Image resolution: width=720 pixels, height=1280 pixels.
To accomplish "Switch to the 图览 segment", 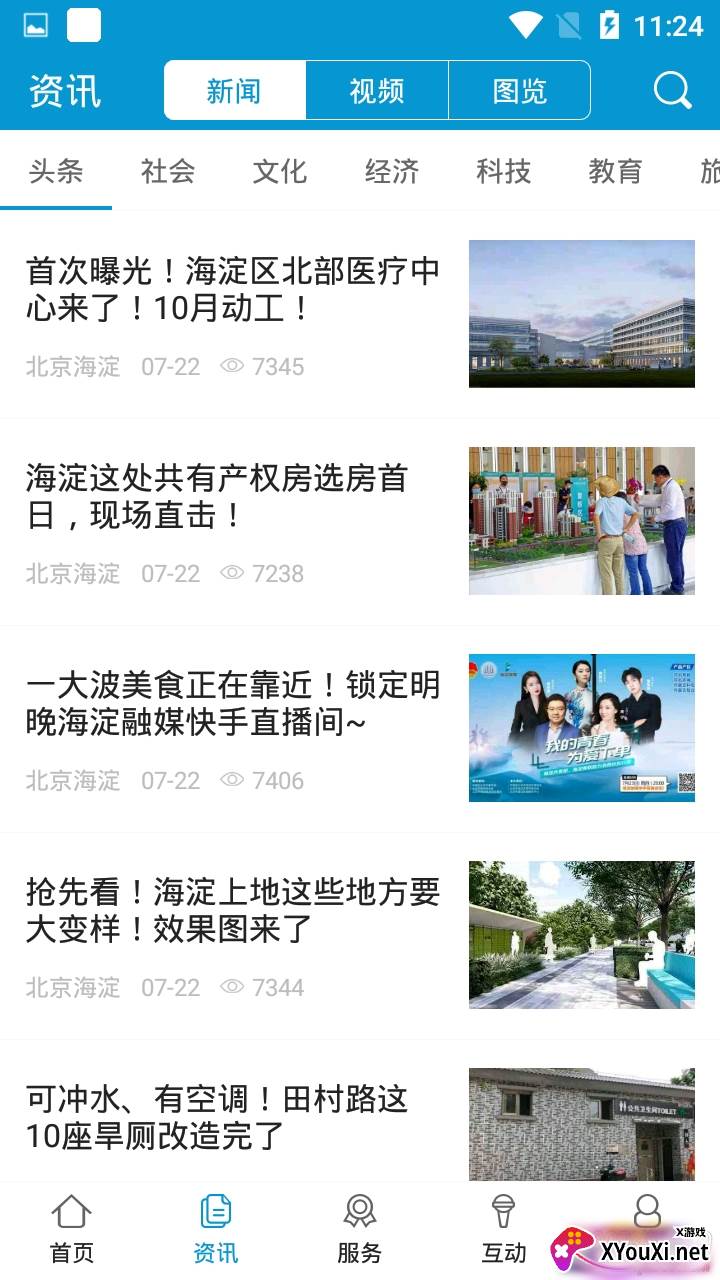I will click(519, 91).
